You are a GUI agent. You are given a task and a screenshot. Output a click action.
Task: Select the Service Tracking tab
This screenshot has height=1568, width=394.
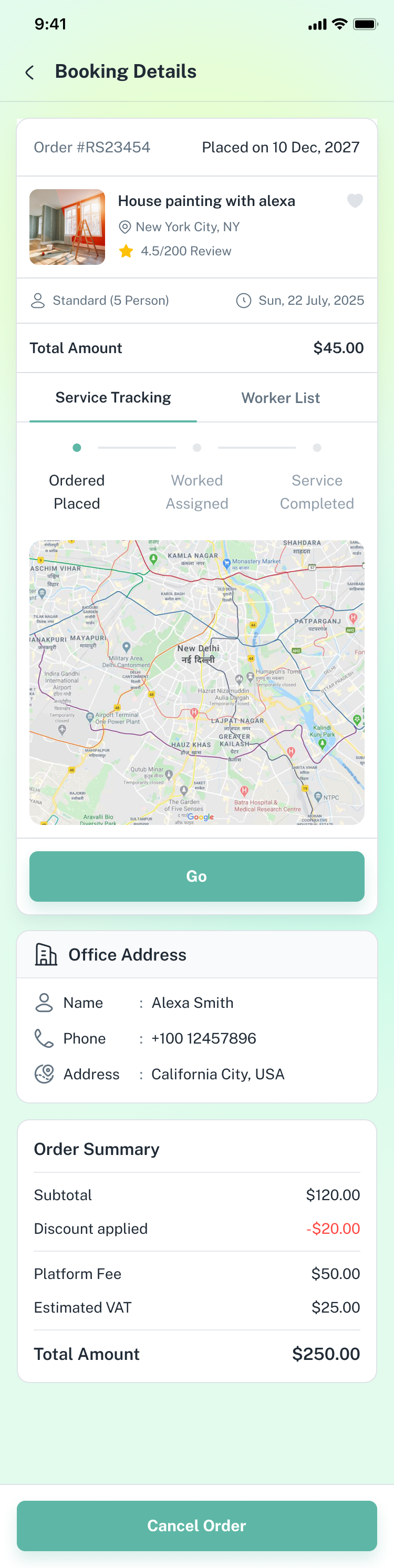113,397
